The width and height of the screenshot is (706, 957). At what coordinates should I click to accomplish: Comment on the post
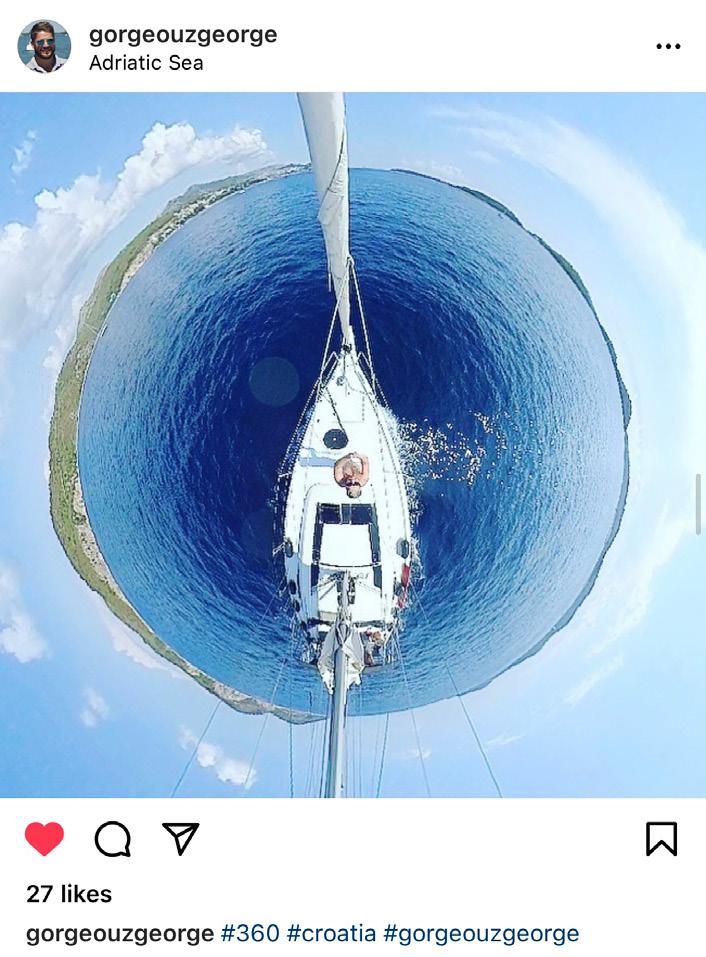pos(112,839)
